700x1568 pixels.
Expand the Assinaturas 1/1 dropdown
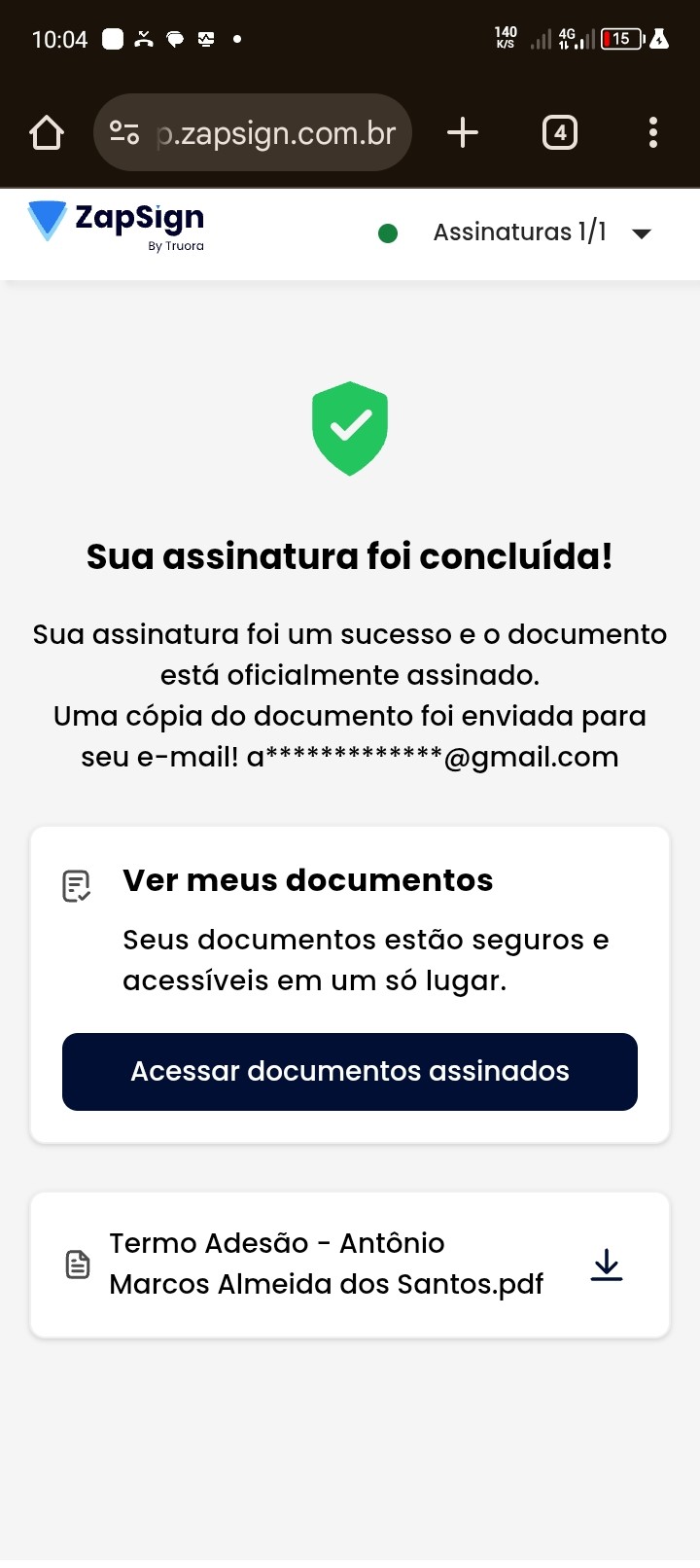pos(641,233)
